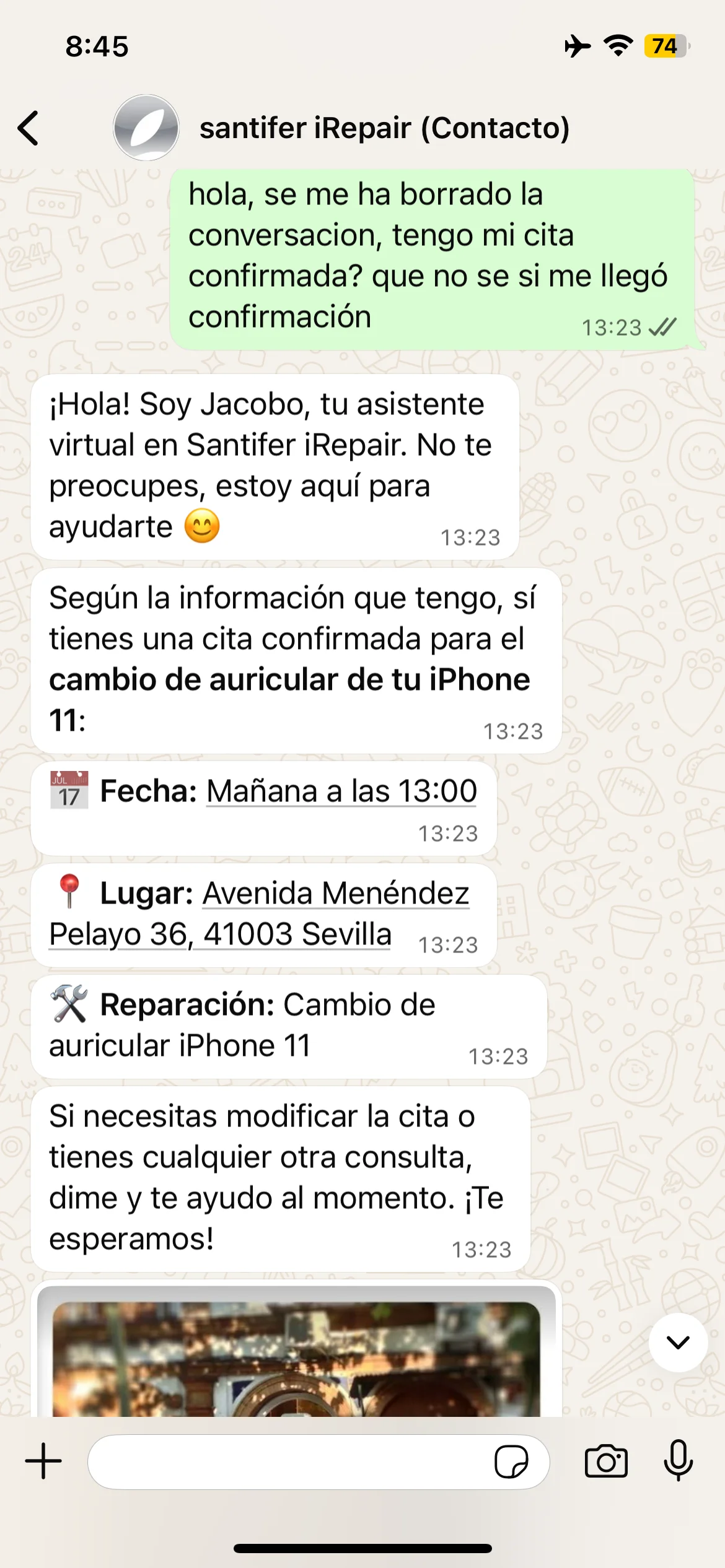Select the Reparación message bubble
The height and width of the screenshot is (1568, 725).
(x=291, y=1024)
